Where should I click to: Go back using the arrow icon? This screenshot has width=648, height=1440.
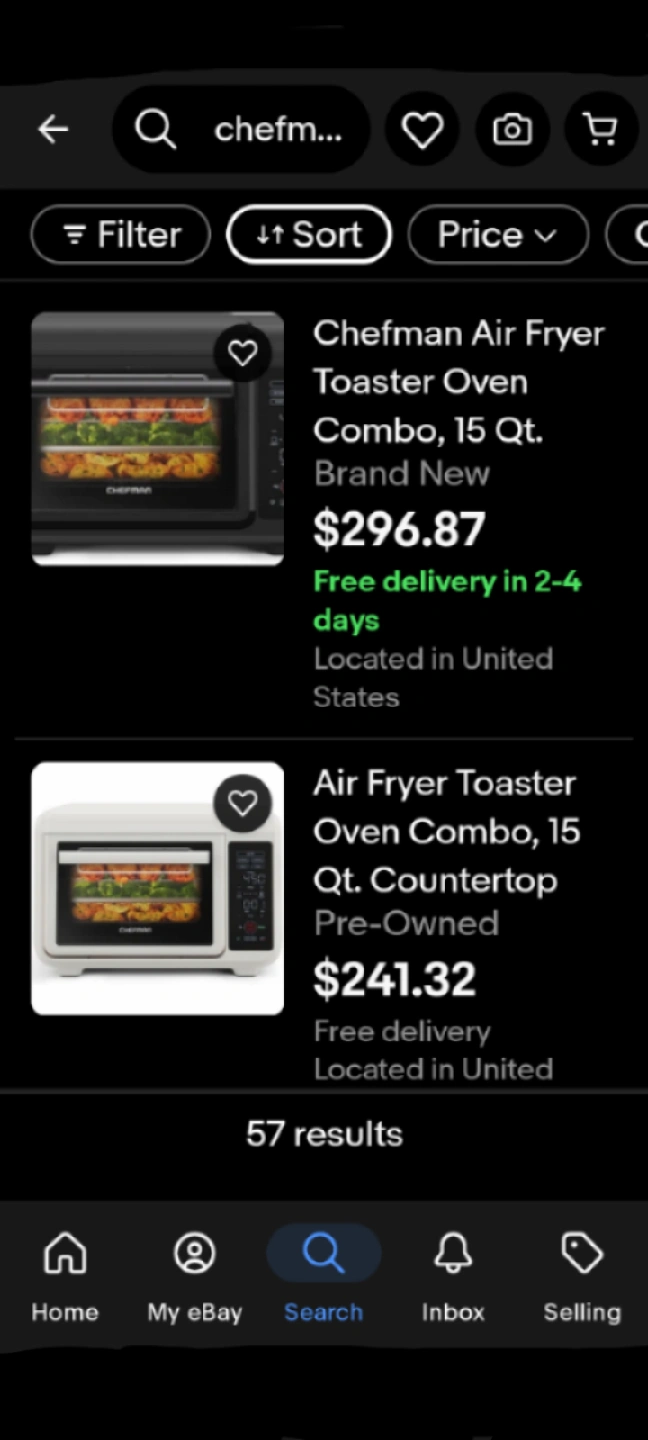(x=53, y=129)
